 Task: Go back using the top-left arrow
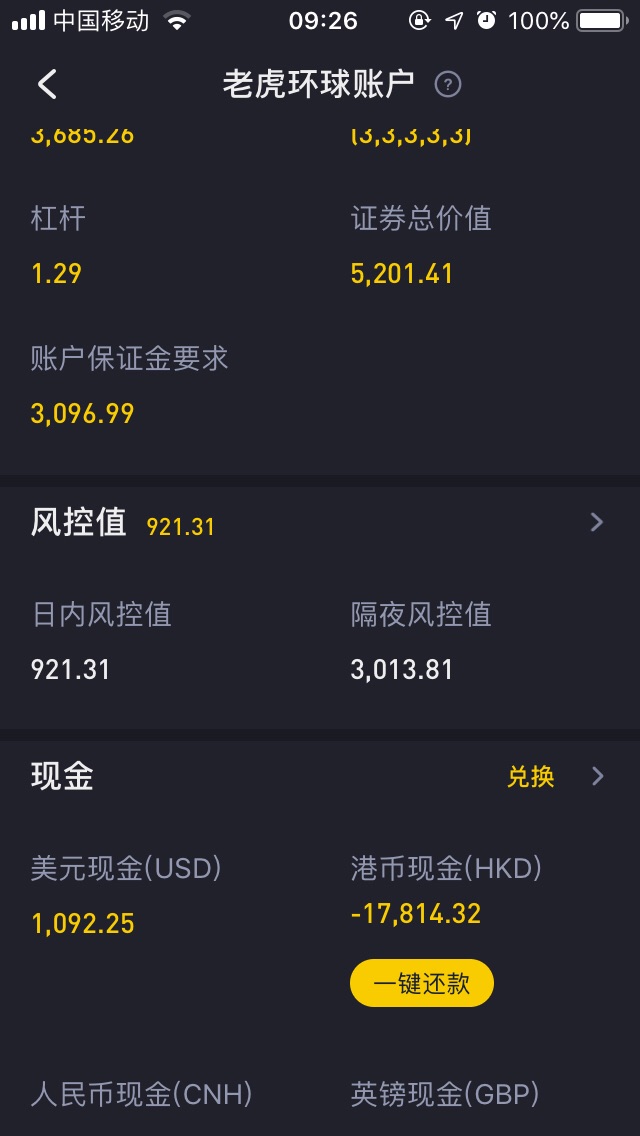[47, 85]
